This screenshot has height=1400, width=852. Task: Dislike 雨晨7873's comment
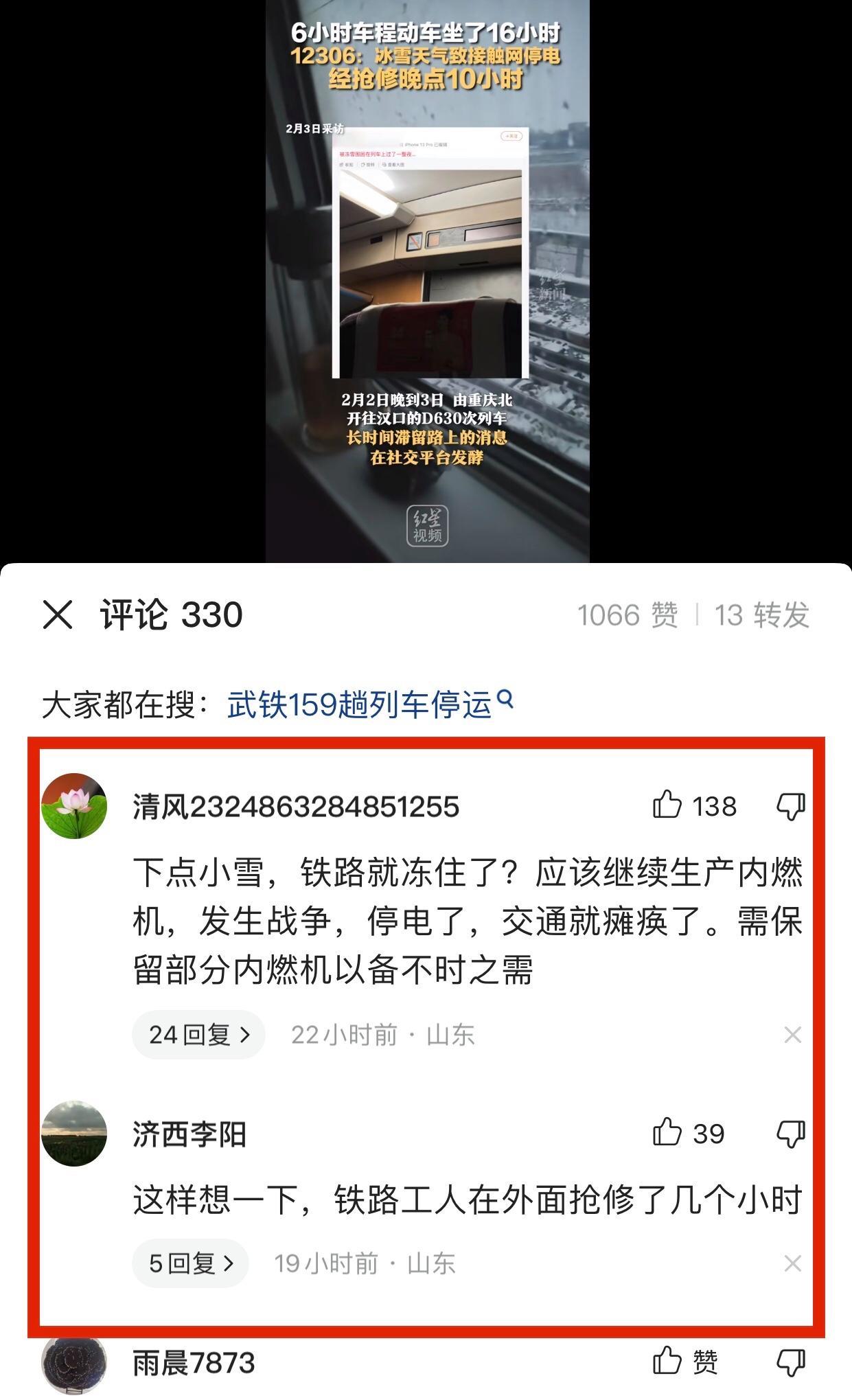(790, 1363)
